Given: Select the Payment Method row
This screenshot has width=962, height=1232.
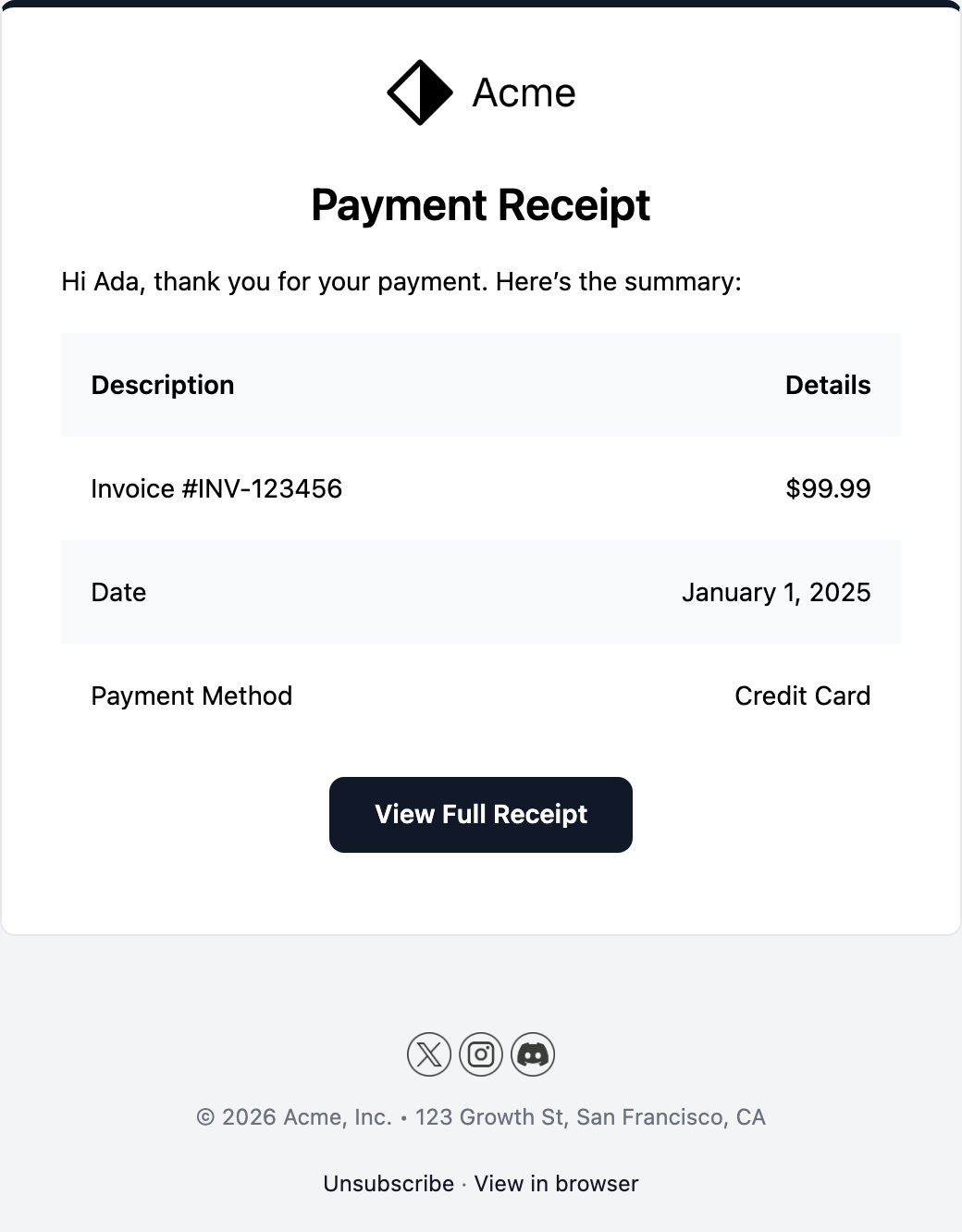Looking at the screenshot, I should point(191,696).
